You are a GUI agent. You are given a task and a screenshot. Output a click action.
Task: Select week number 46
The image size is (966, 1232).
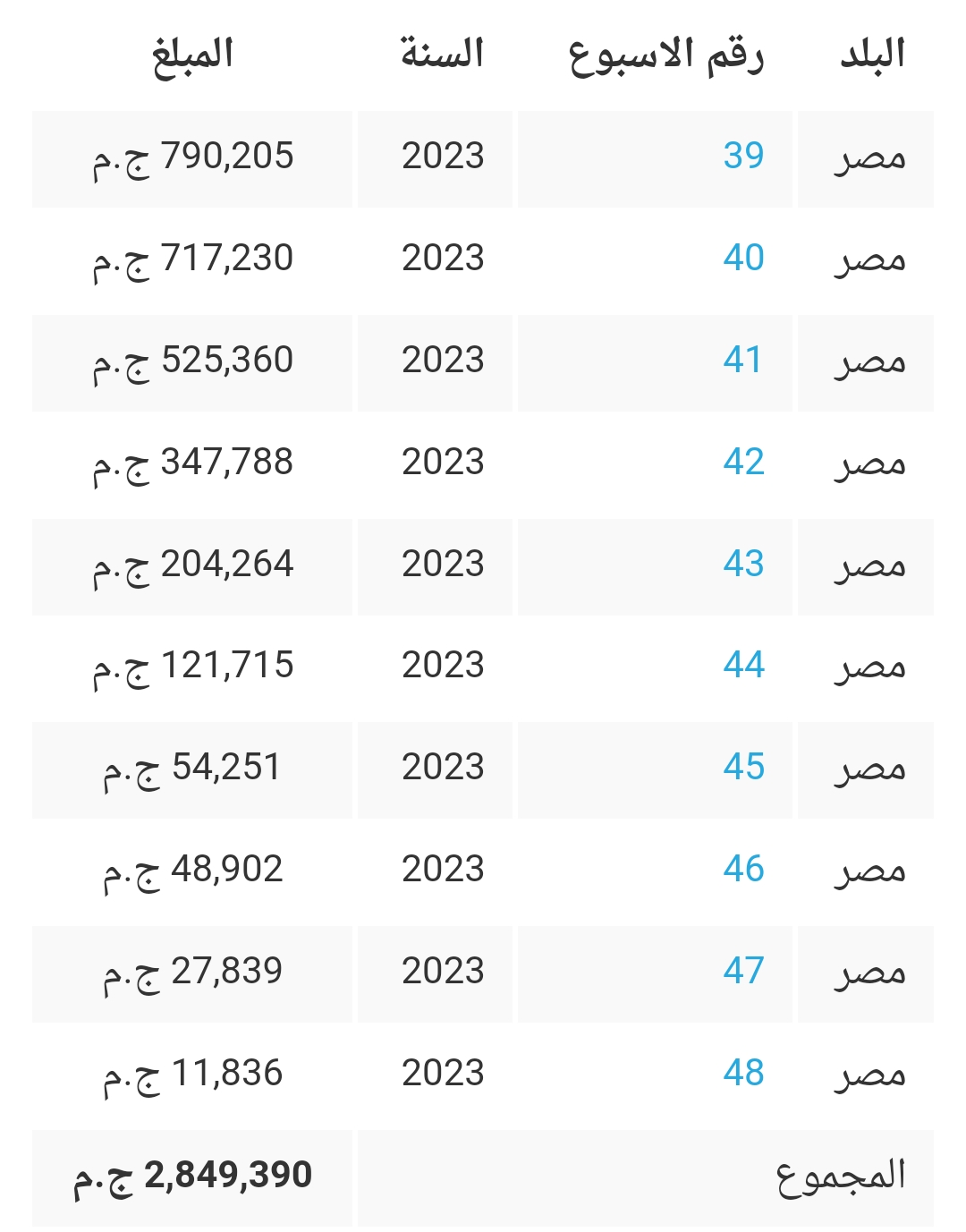[x=743, y=870]
